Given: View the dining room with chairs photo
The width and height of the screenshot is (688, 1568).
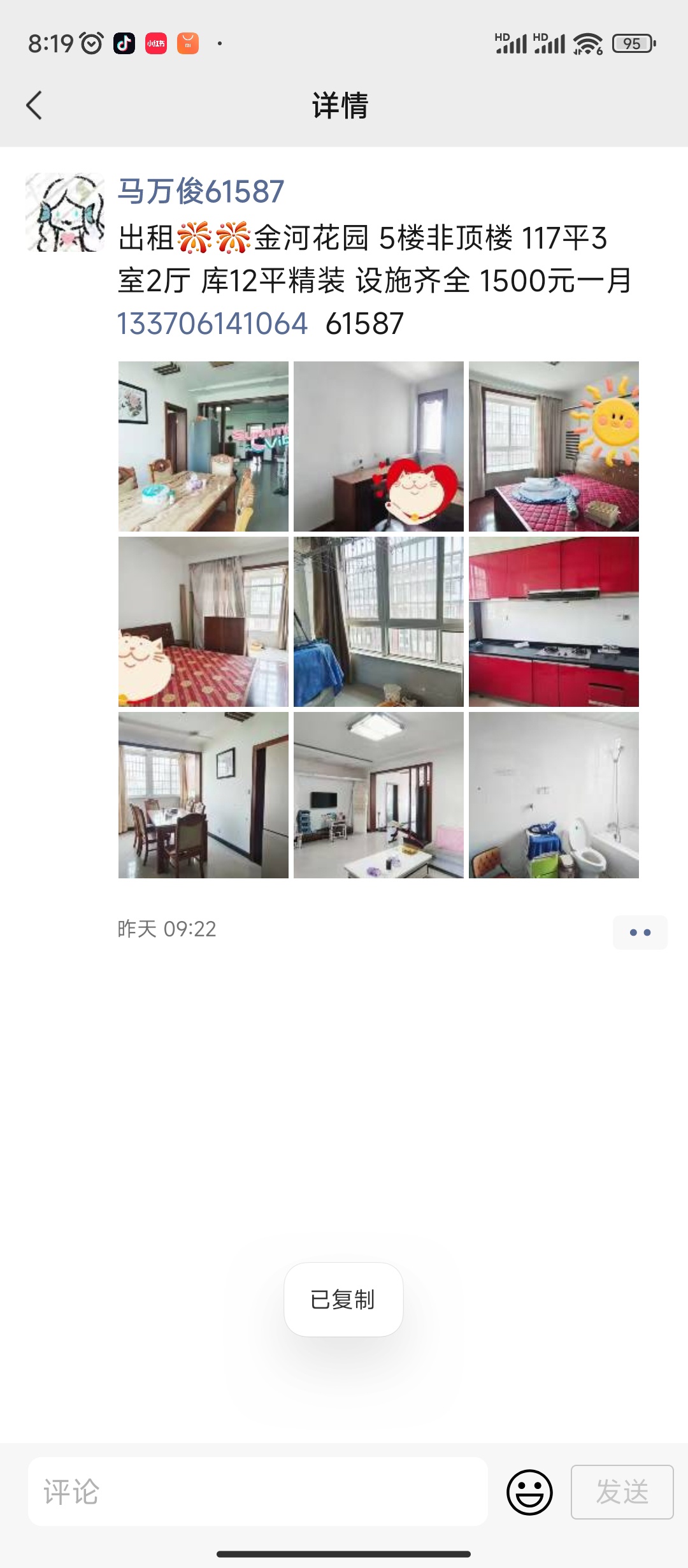Looking at the screenshot, I should click(x=203, y=795).
